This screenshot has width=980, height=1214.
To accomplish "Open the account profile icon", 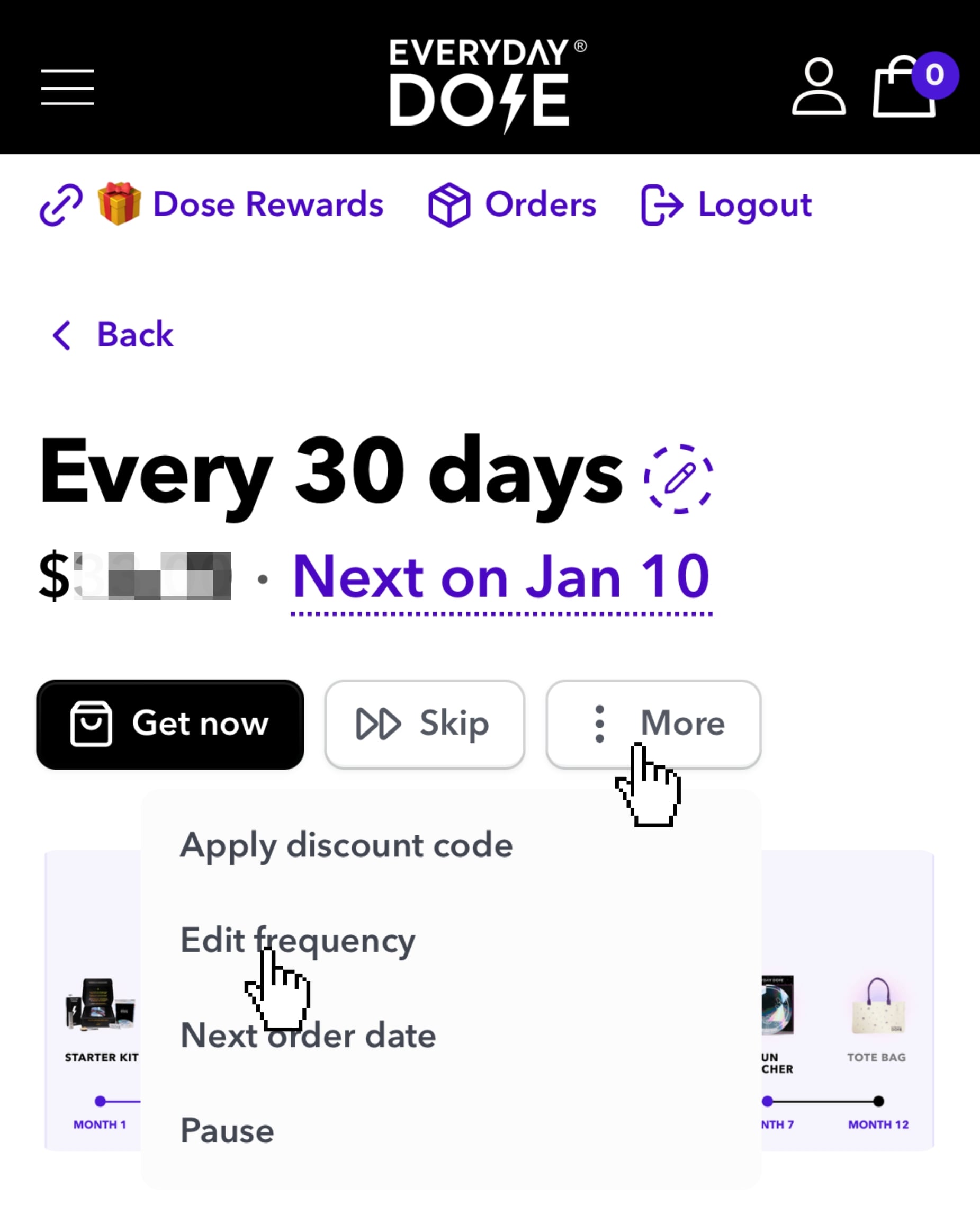I will 818,86.
